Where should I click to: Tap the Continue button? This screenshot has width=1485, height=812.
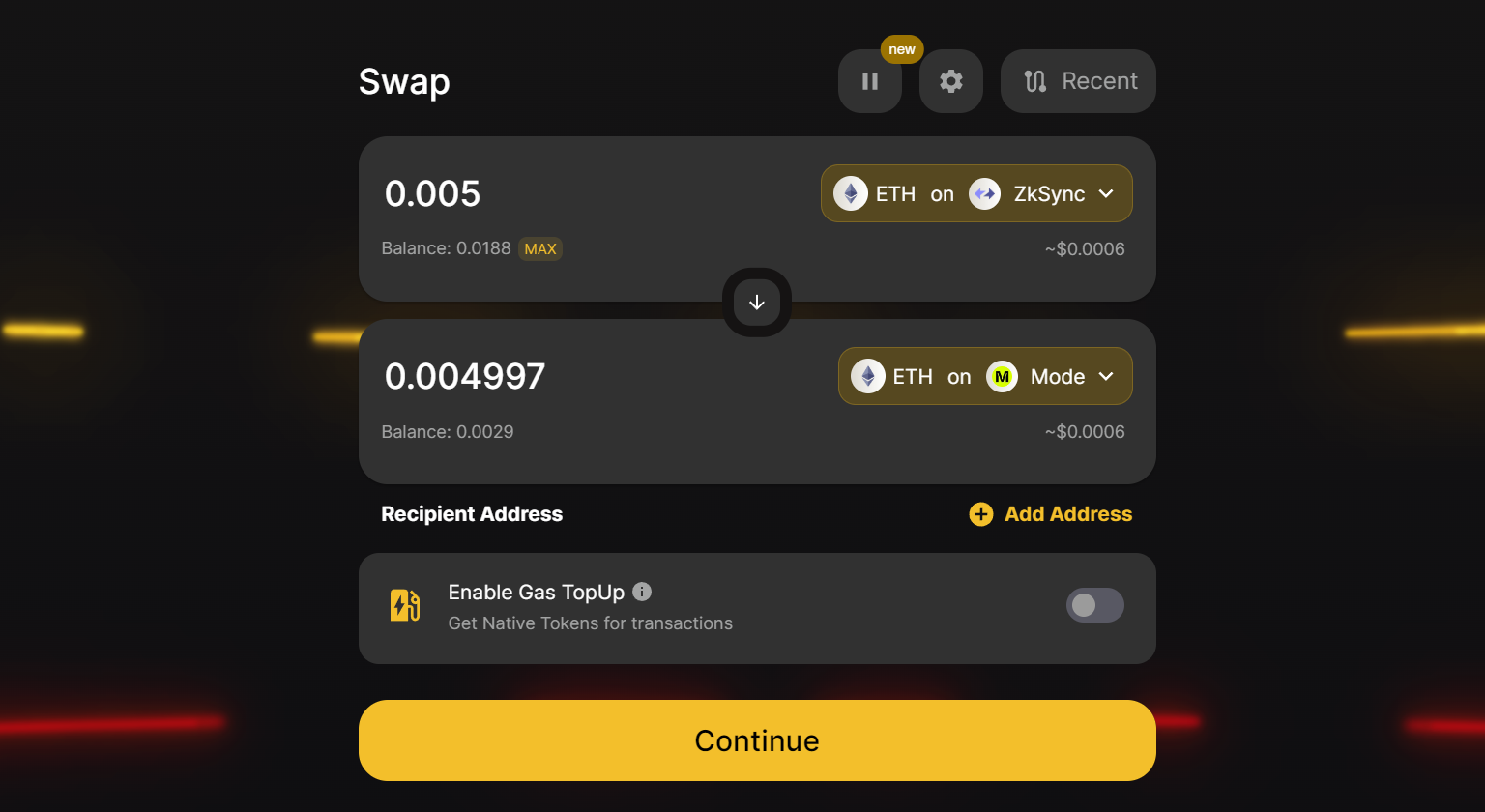757,740
